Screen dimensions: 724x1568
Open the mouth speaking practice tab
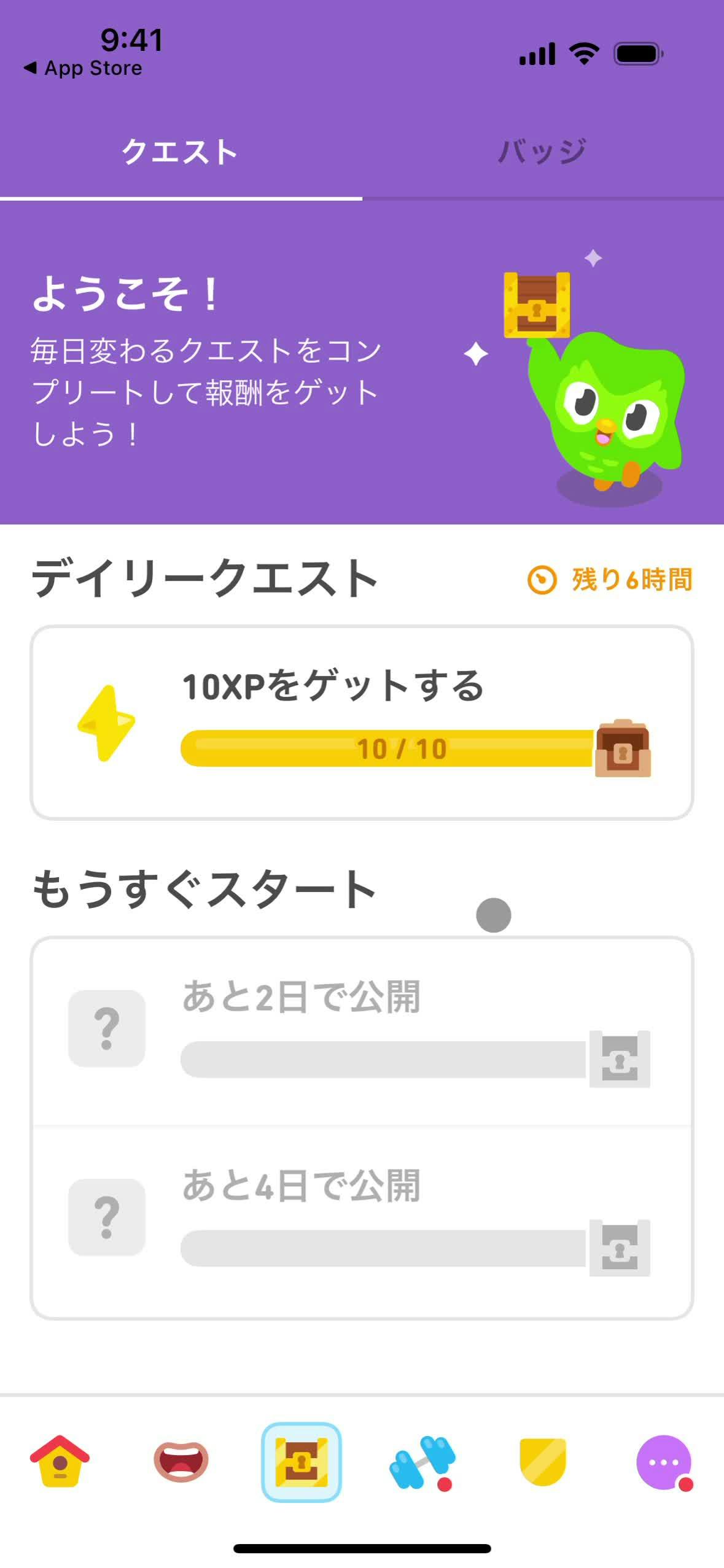[x=181, y=1461]
